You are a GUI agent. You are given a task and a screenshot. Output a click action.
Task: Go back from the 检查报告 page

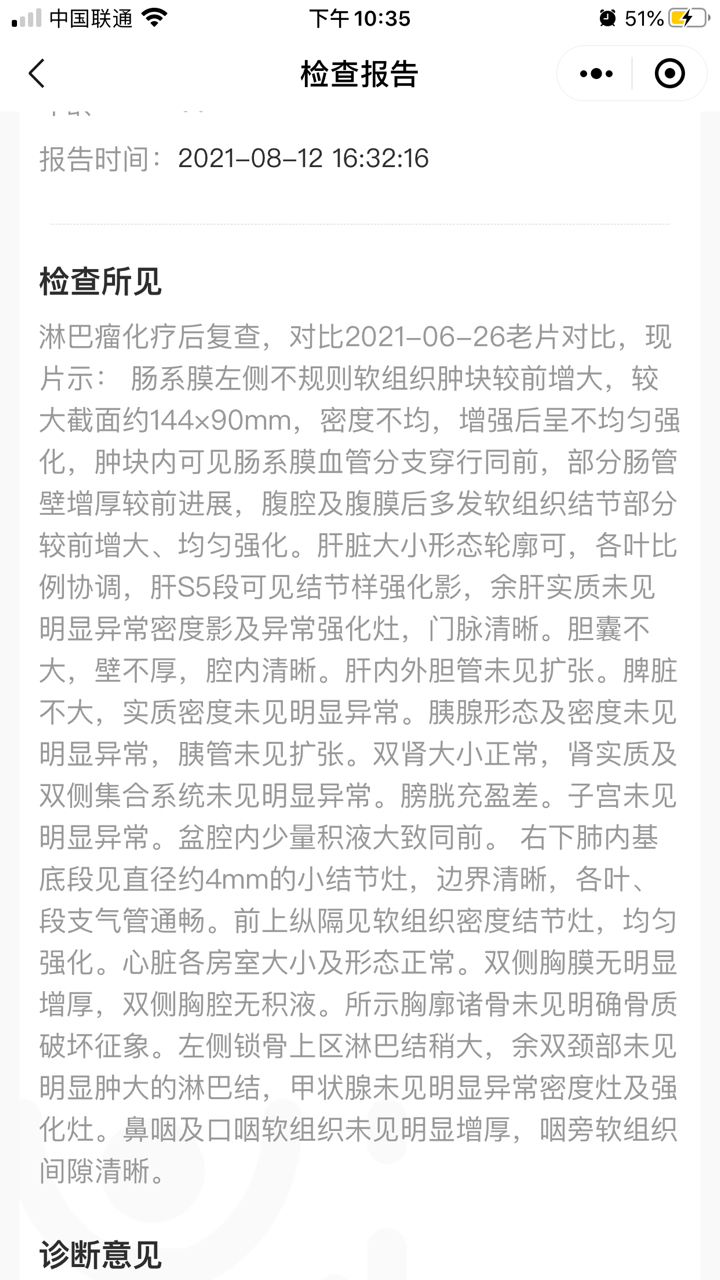coord(37,73)
